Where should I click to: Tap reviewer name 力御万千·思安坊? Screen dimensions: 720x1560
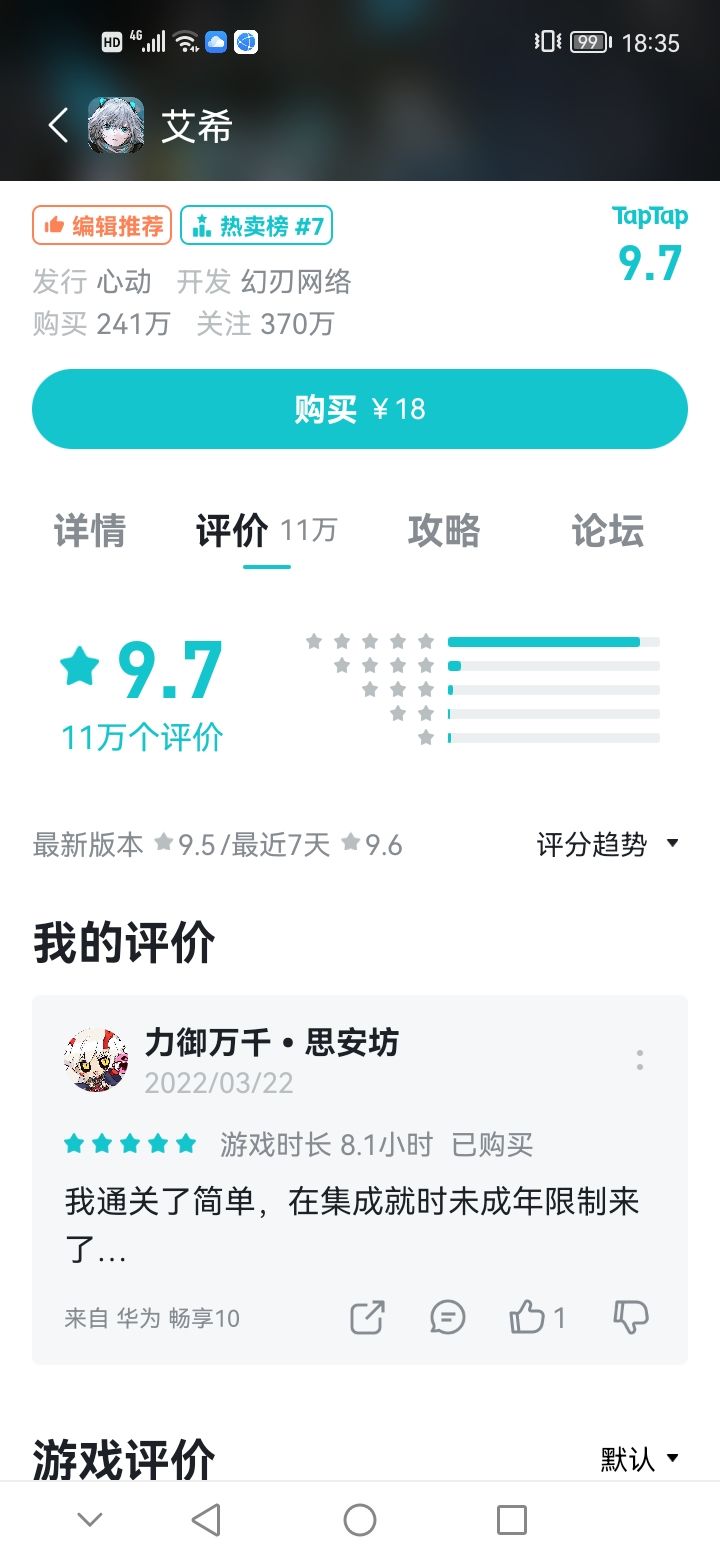(x=272, y=1042)
